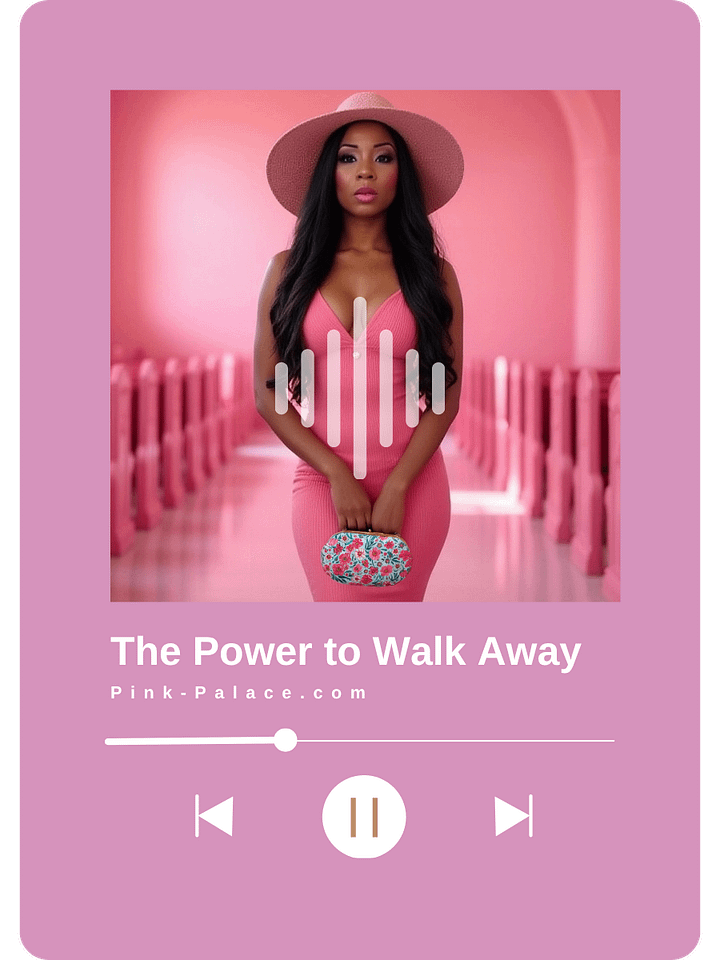Click the tallest bar of the waveform icon
The height and width of the screenshot is (960, 720).
[358, 390]
